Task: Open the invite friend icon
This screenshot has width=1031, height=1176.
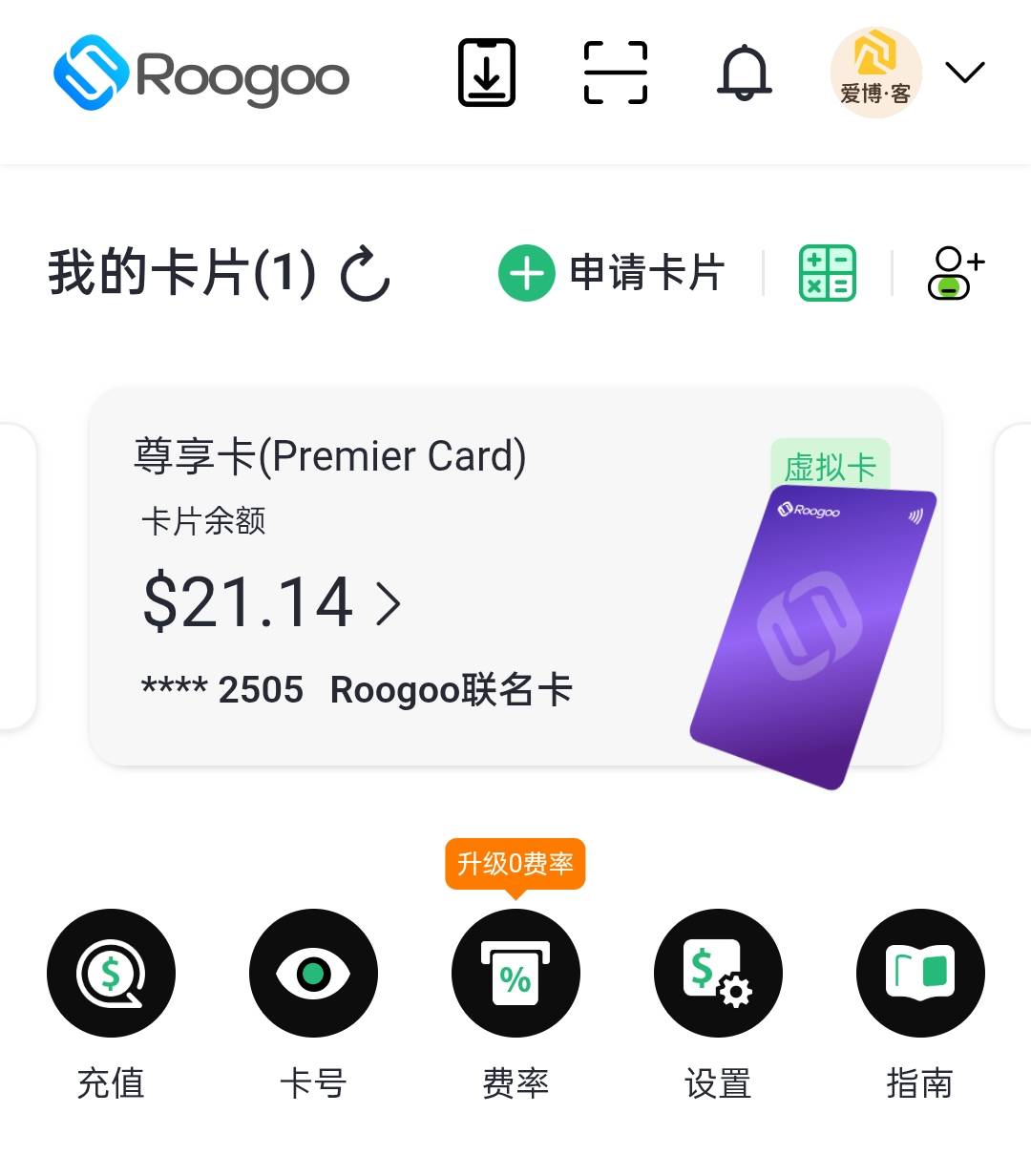Action: tap(955, 273)
